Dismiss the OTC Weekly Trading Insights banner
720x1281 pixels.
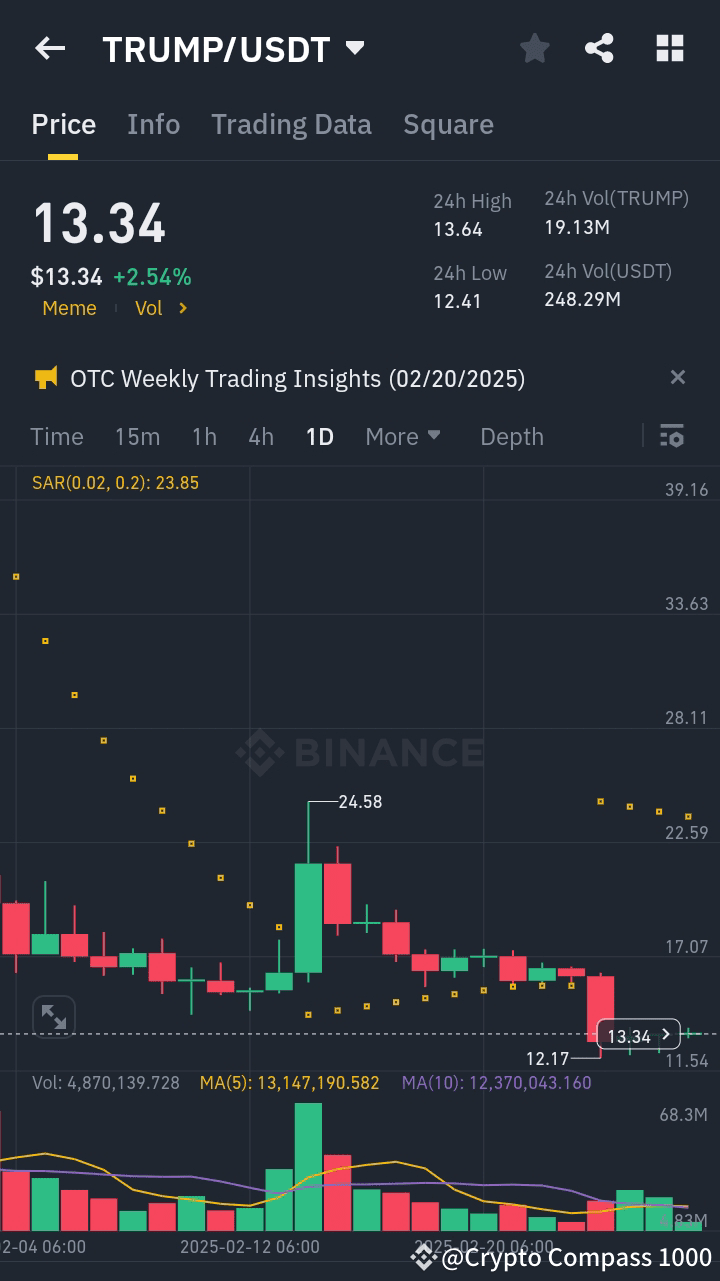coord(678,377)
